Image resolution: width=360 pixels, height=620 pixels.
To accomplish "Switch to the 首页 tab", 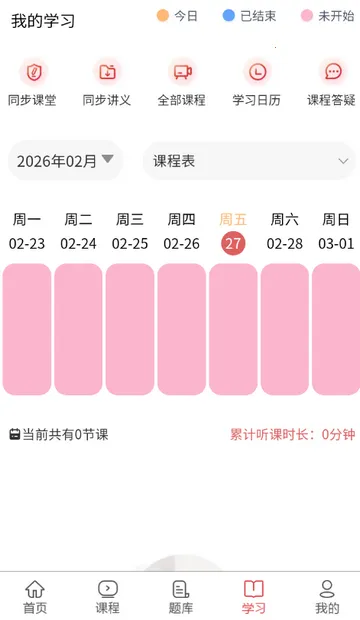I will (x=35, y=597).
